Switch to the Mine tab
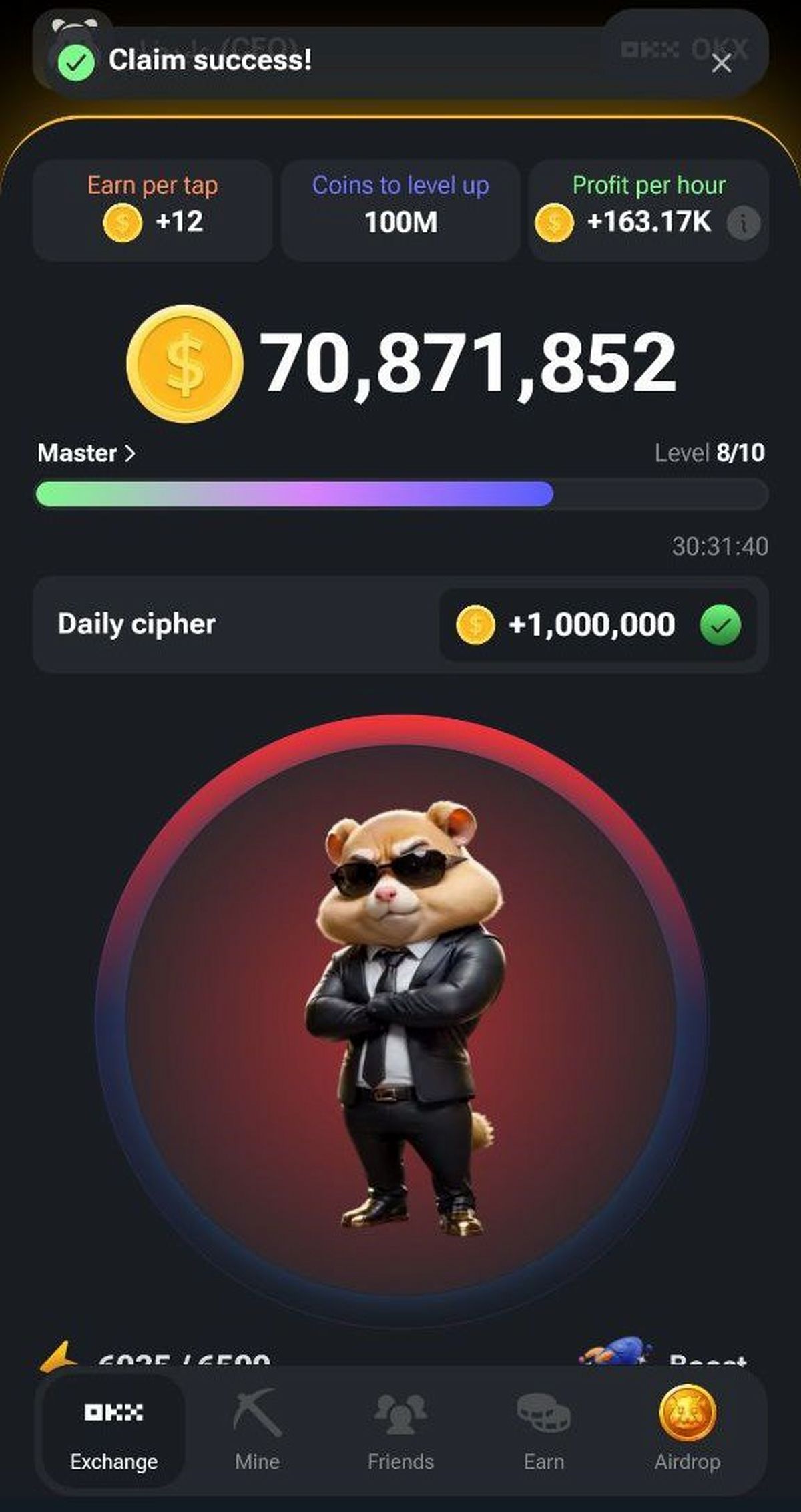The height and width of the screenshot is (1512, 801). 257,1431
